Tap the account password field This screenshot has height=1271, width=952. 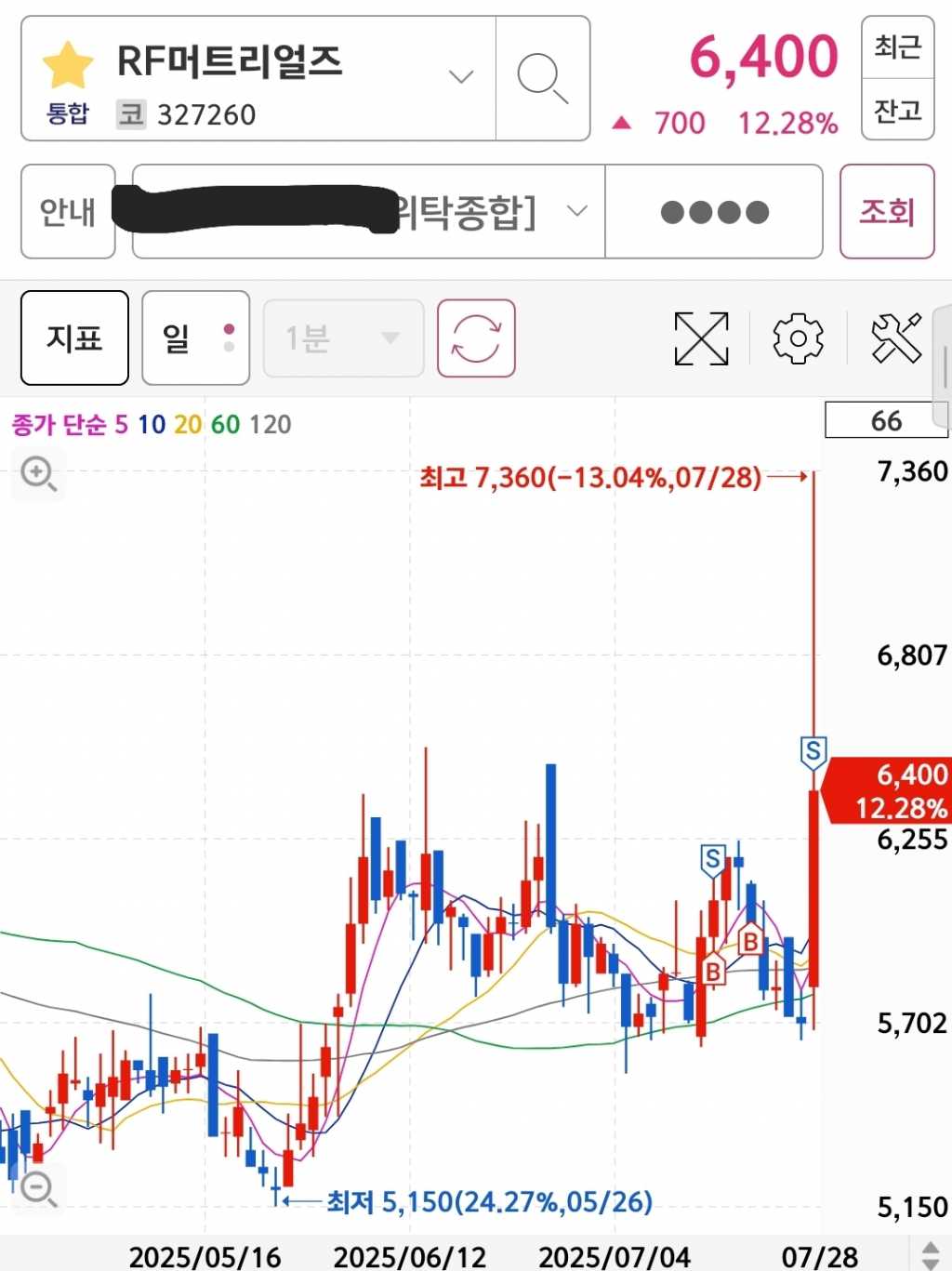coord(714,212)
